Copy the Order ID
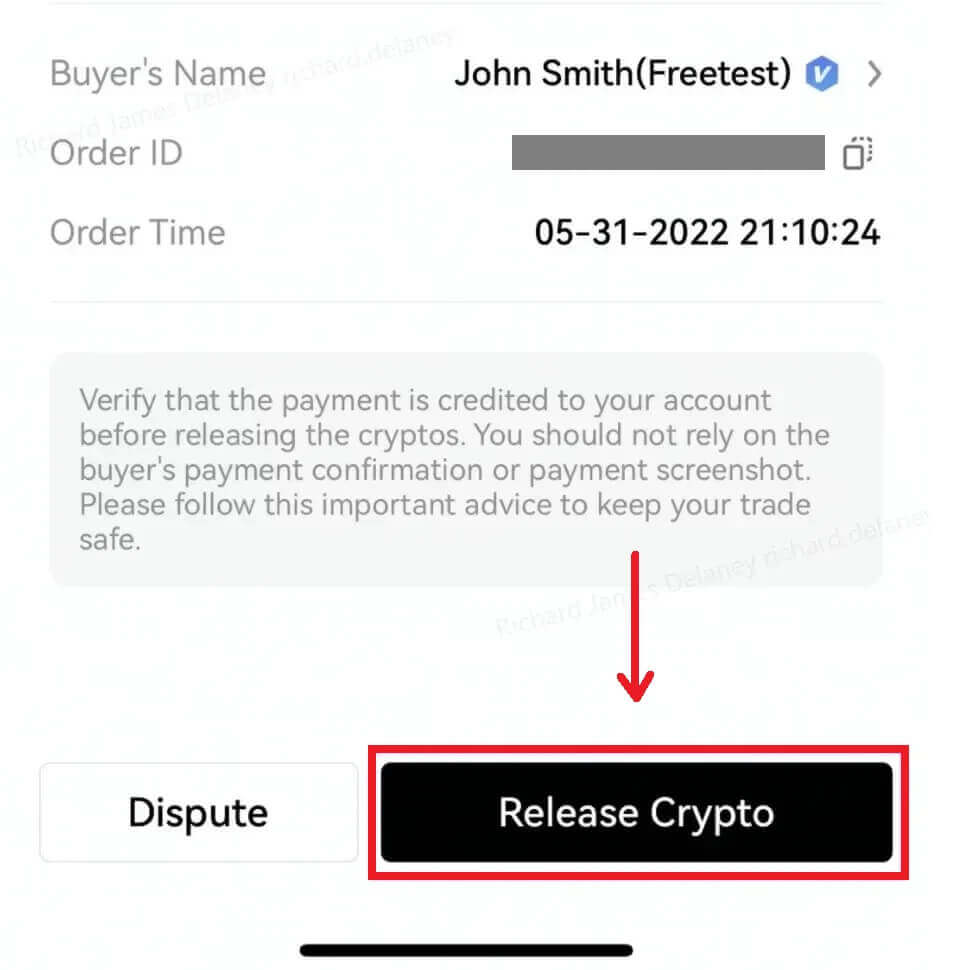Screen dimensions: 980x970 [858, 154]
